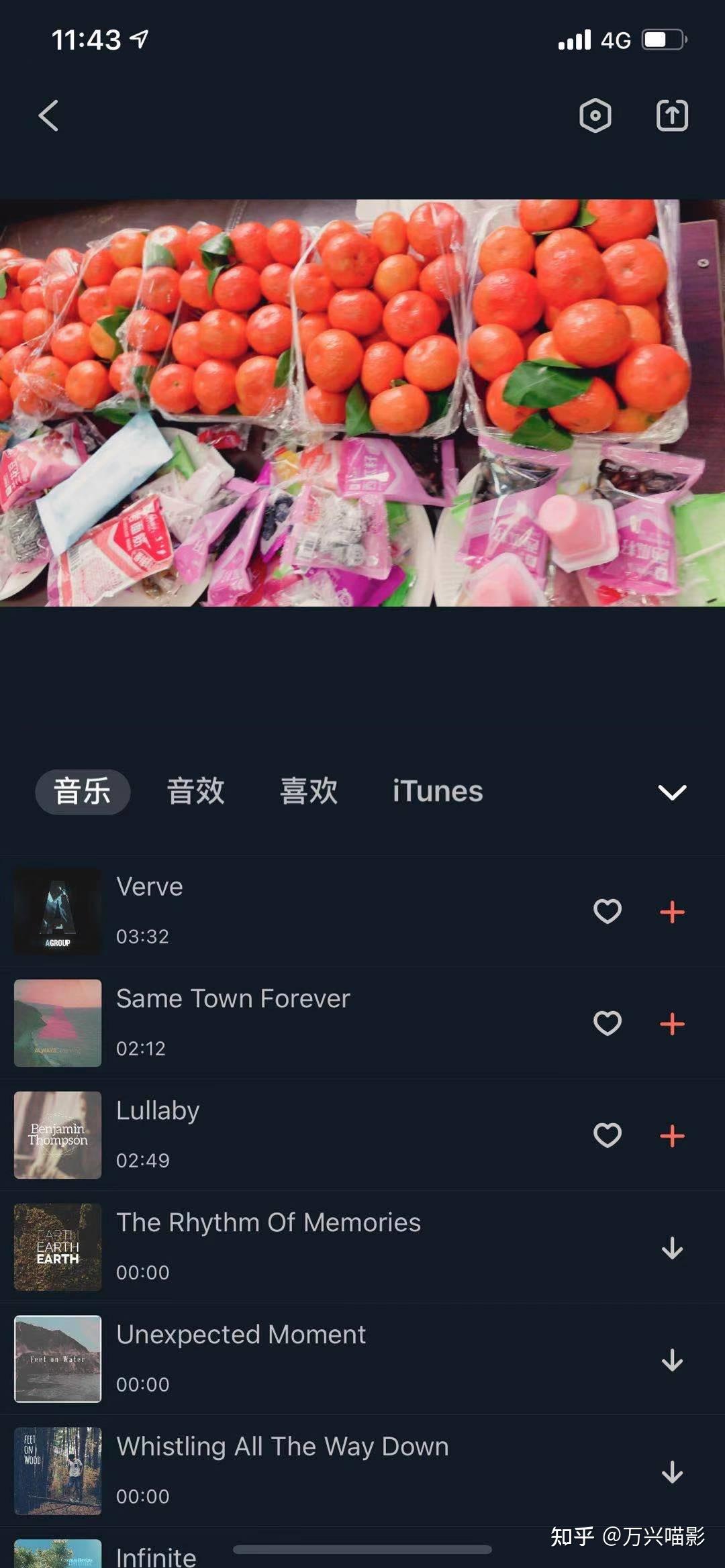Collapse the music panel with the chevron

point(672,792)
